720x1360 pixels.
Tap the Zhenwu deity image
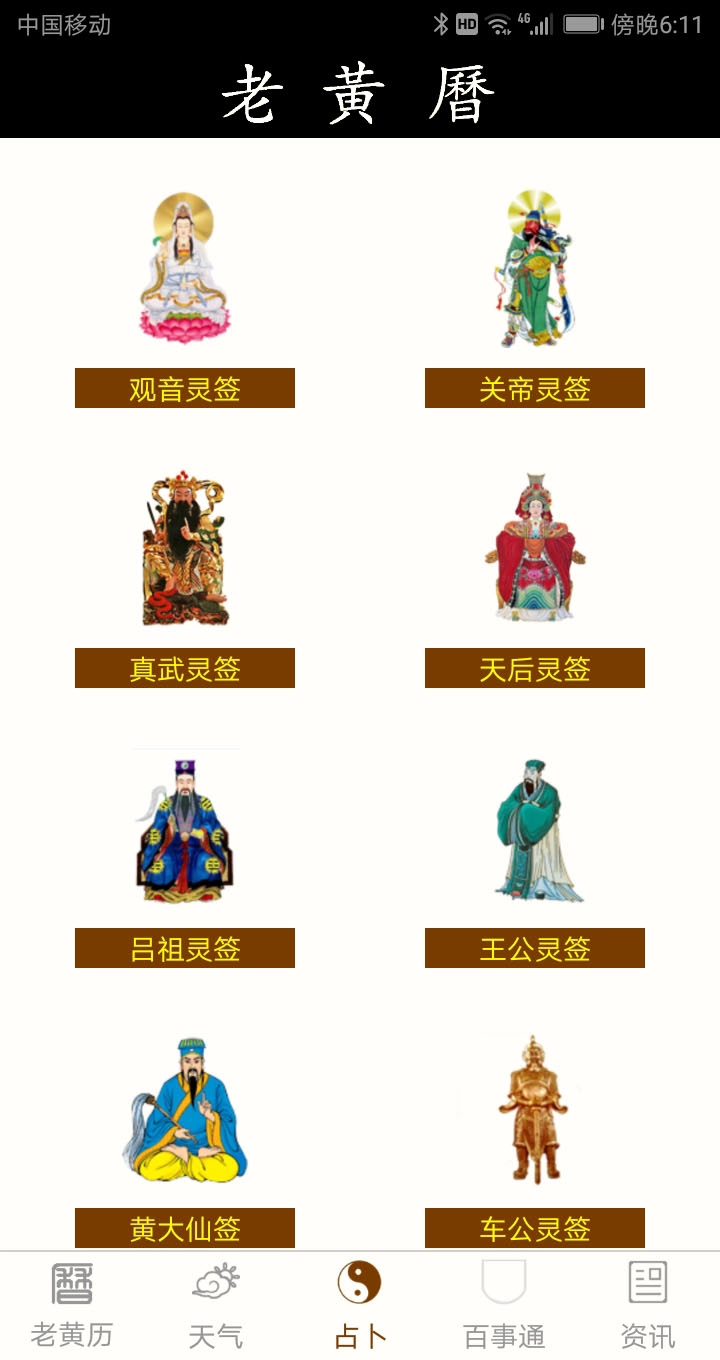click(x=184, y=548)
